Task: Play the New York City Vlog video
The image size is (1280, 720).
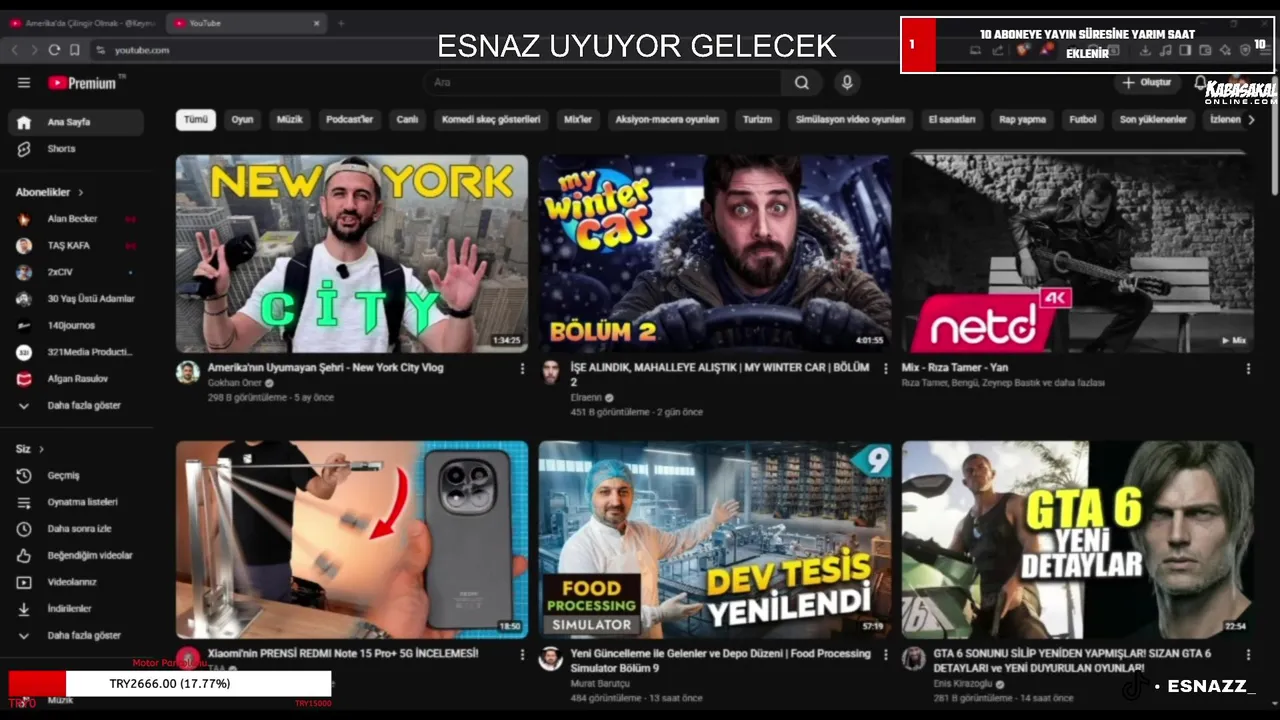Action: click(351, 253)
